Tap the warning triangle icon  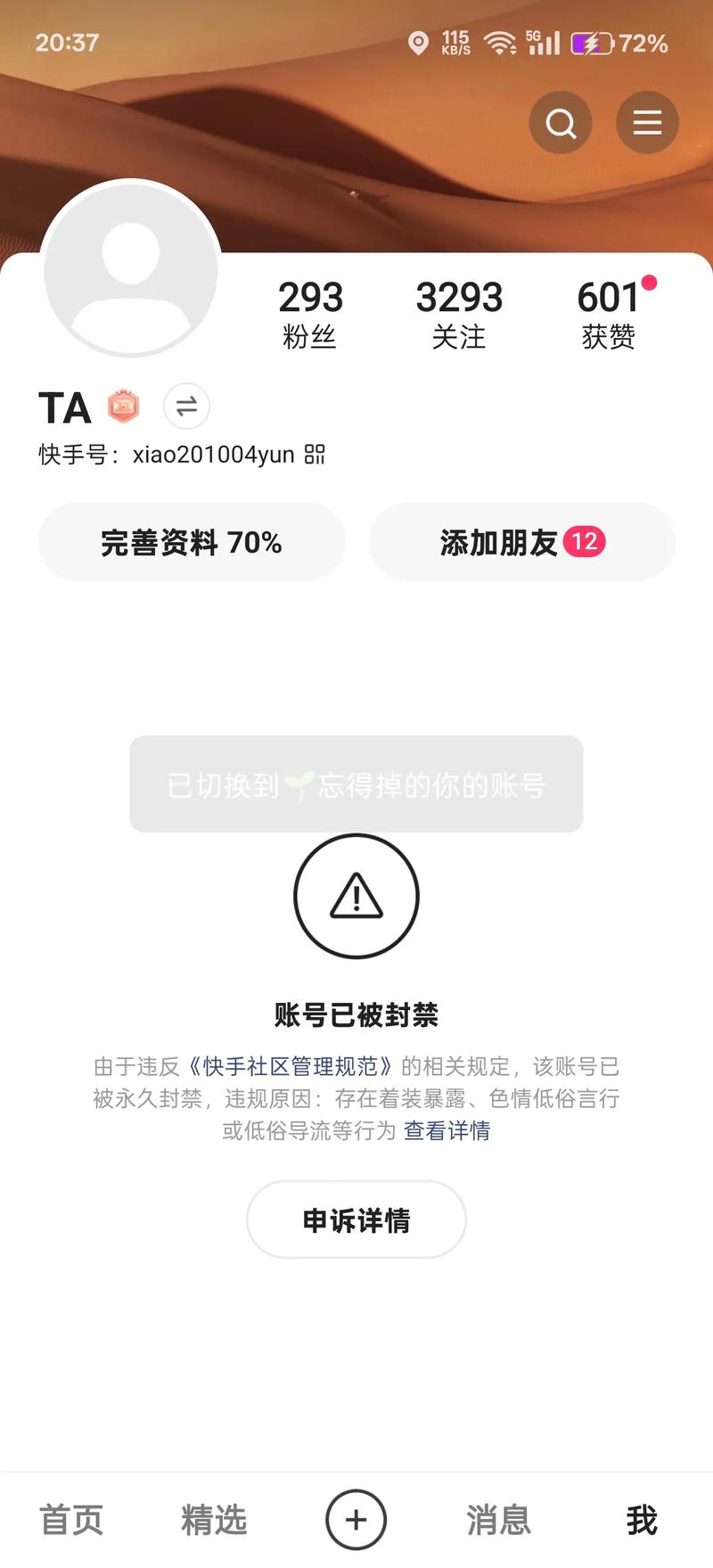point(356,897)
